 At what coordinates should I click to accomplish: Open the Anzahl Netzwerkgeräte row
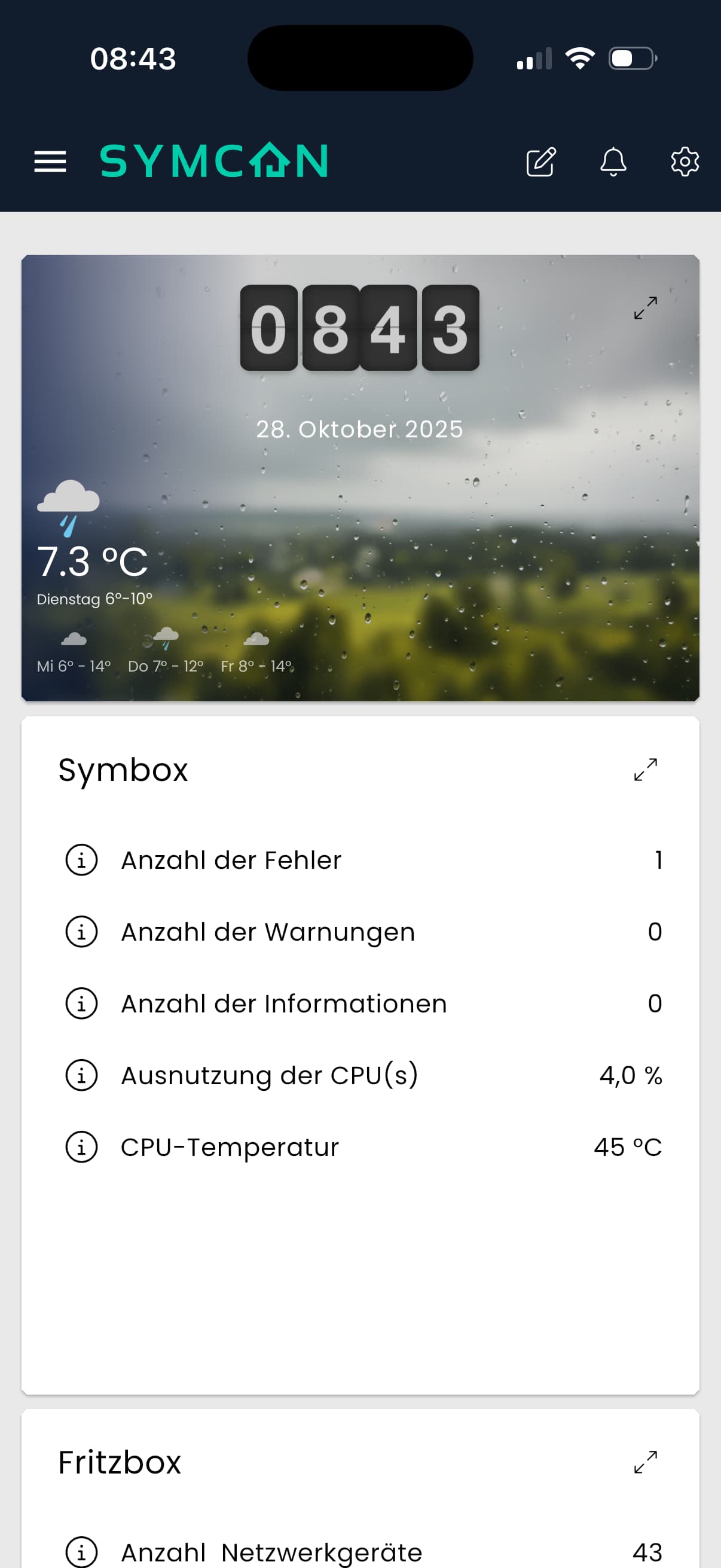tap(360, 1552)
